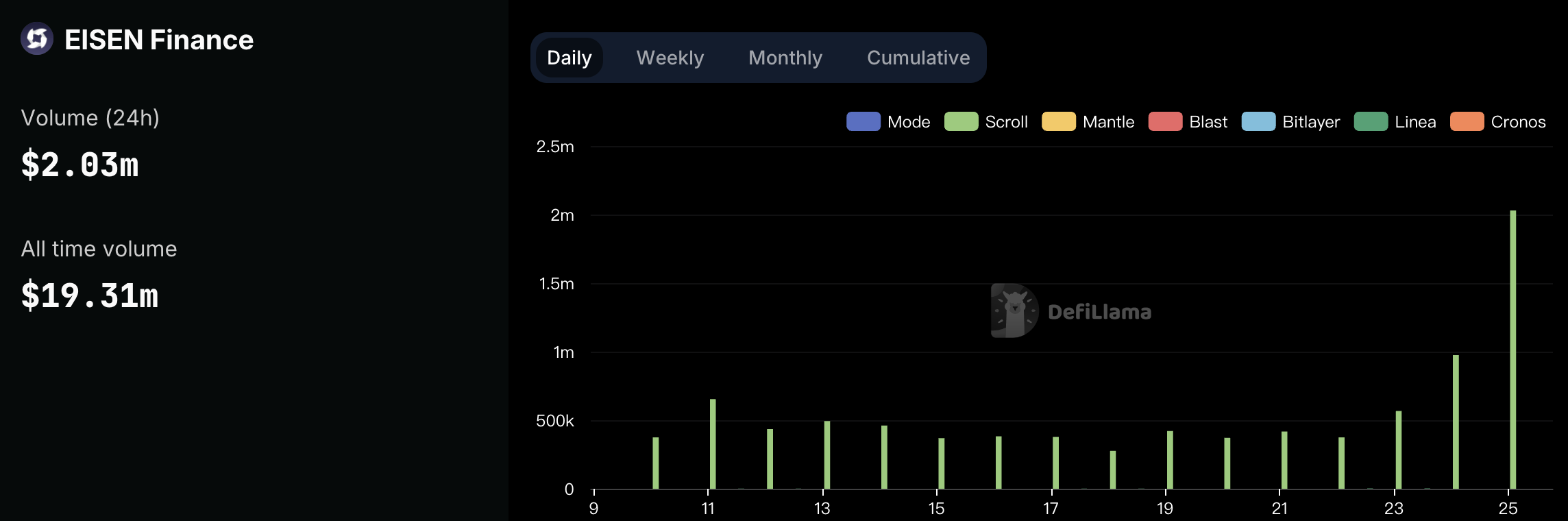Select the Daily chart view
1568x521 pixels.
pos(569,58)
